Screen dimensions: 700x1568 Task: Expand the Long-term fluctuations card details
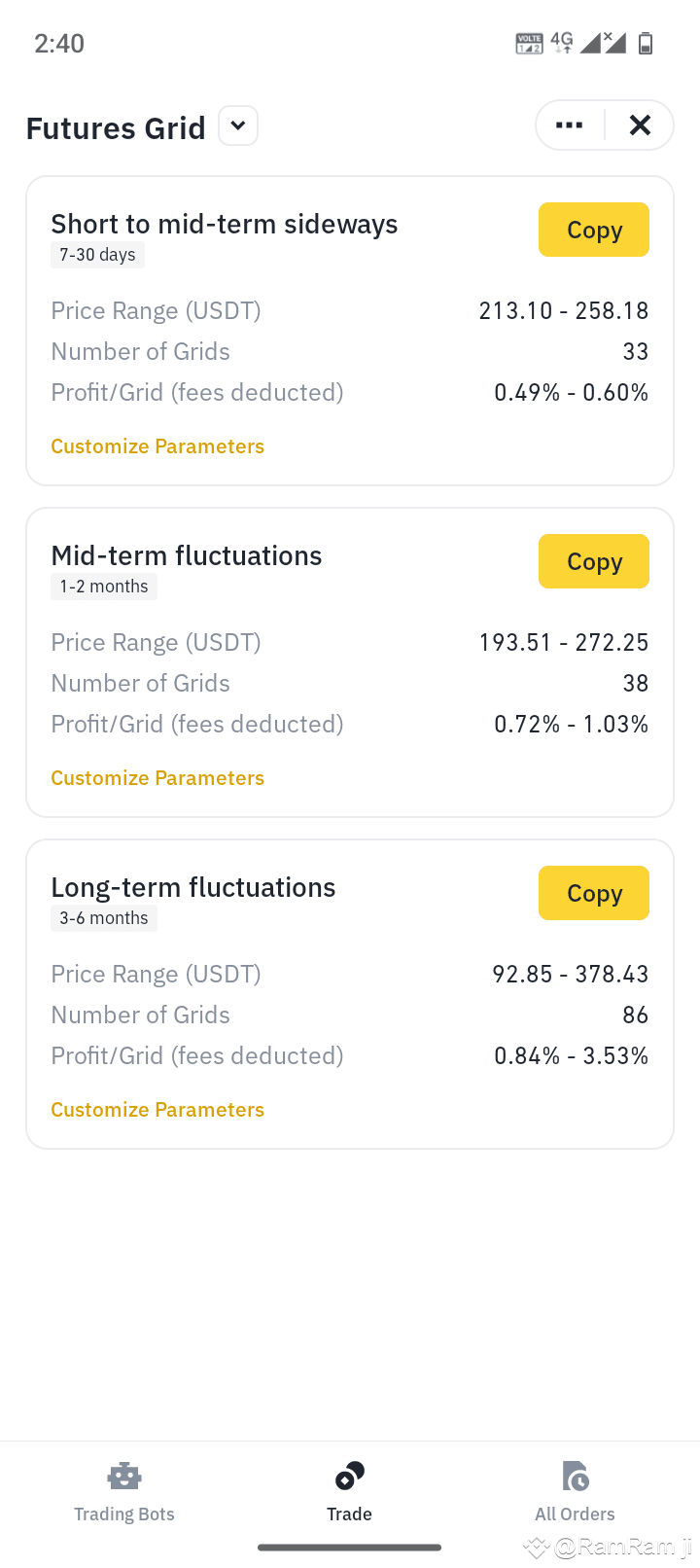click(x=193, y=887)
